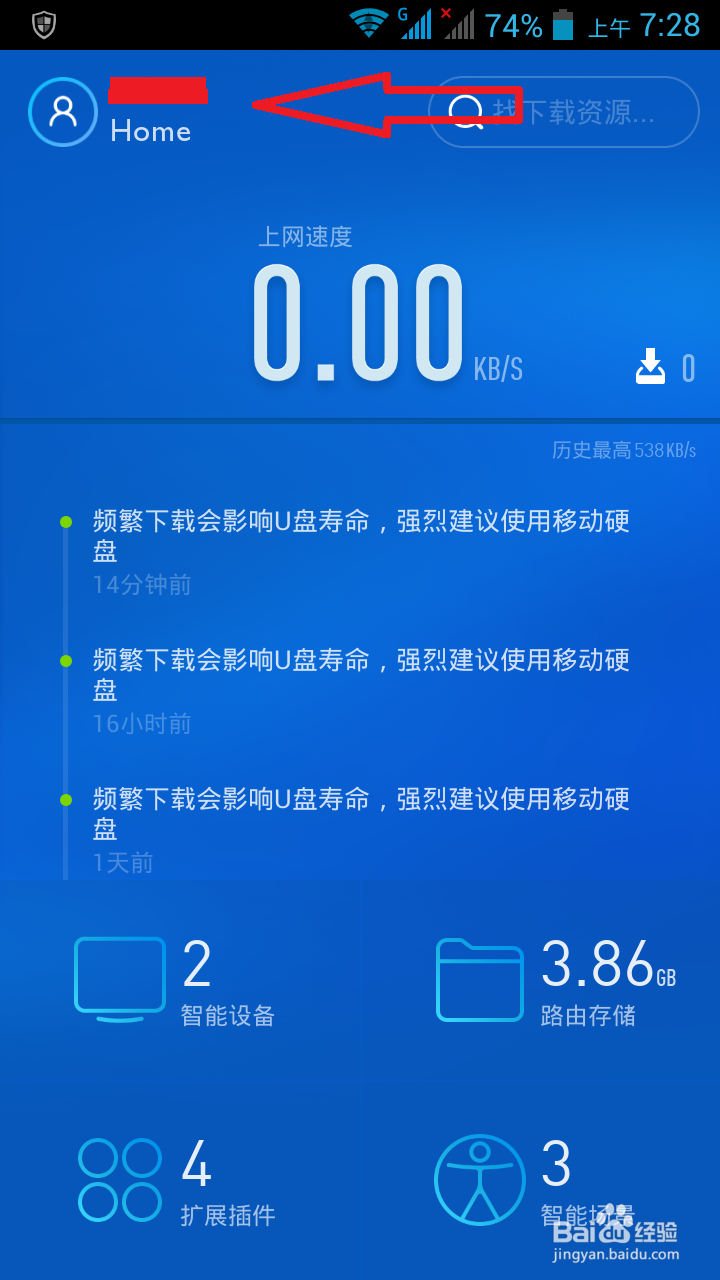Open the download arrow icon showing 0
The height and width of the screenshot is (1280, 720).
pyautogui.click(x=652, y=367)
